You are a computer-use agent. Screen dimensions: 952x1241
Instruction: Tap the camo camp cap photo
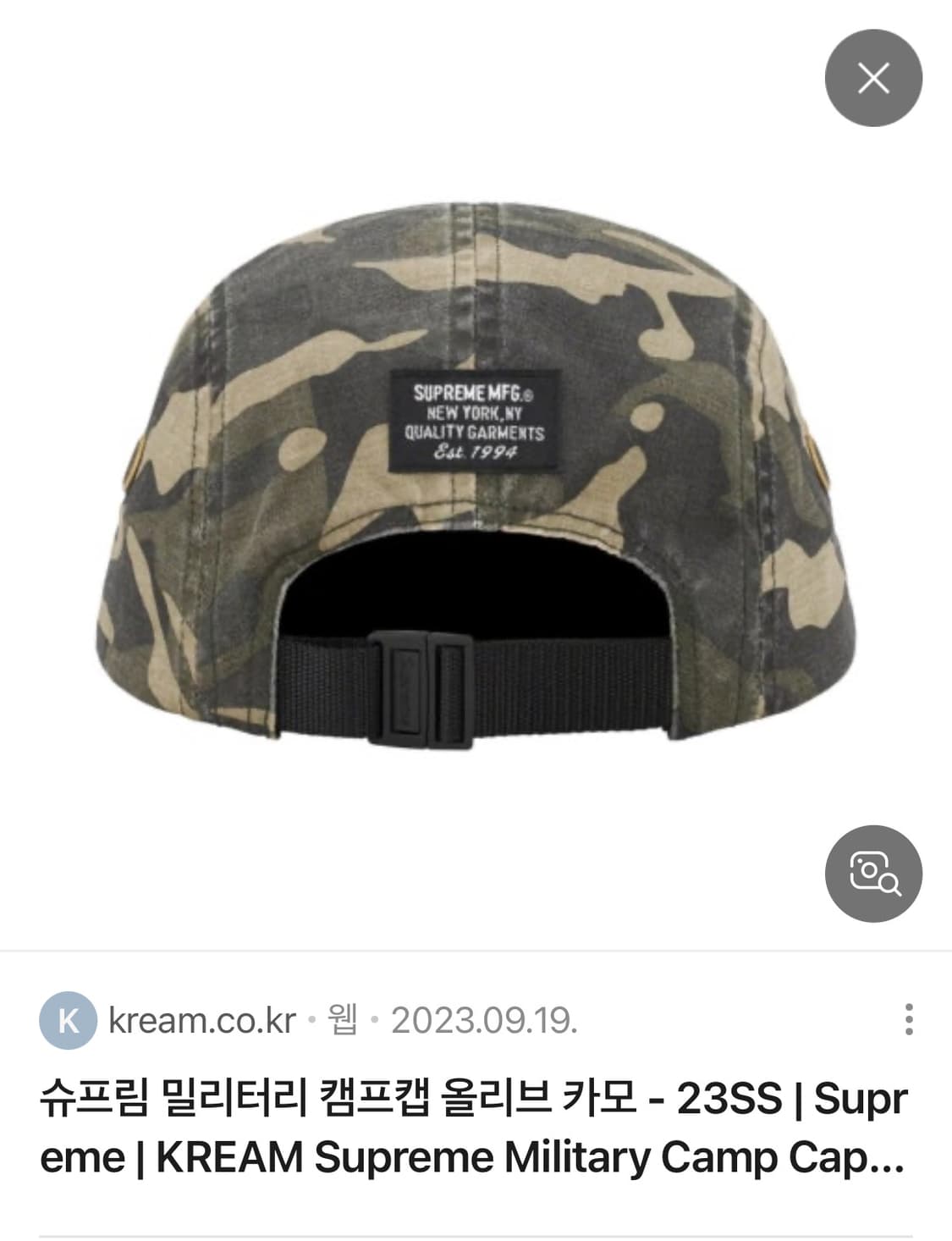tap(474, 474)
